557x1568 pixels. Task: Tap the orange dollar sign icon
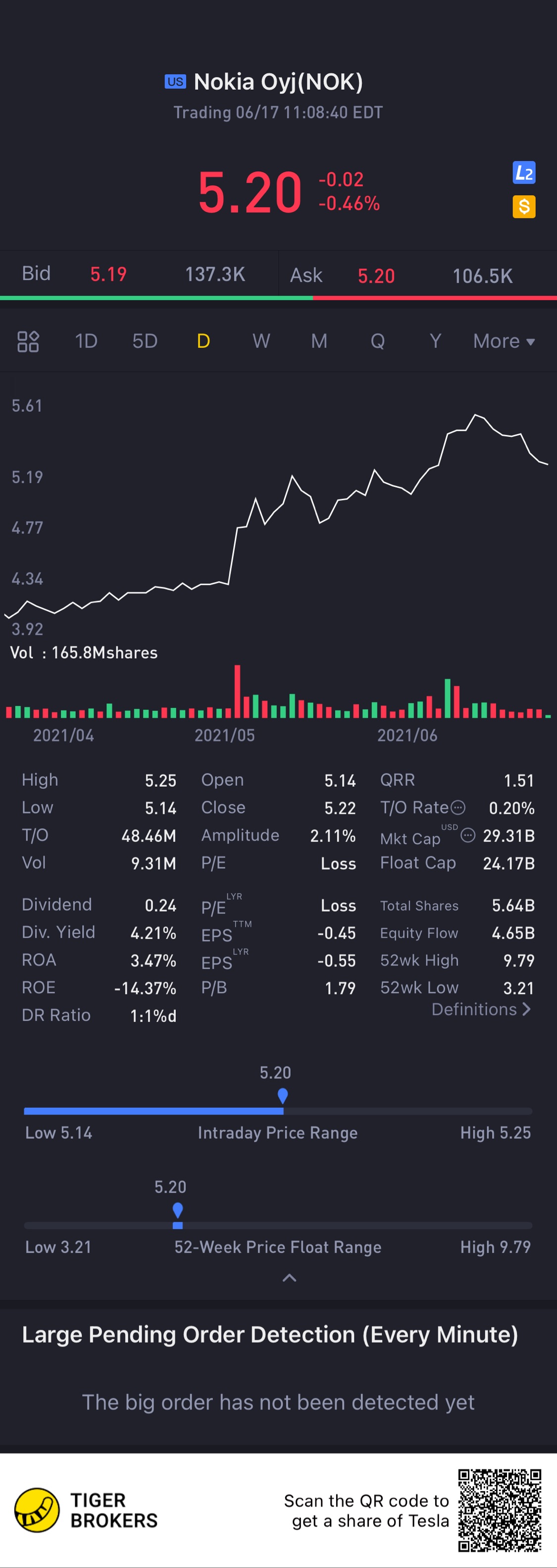pos(523,207)
